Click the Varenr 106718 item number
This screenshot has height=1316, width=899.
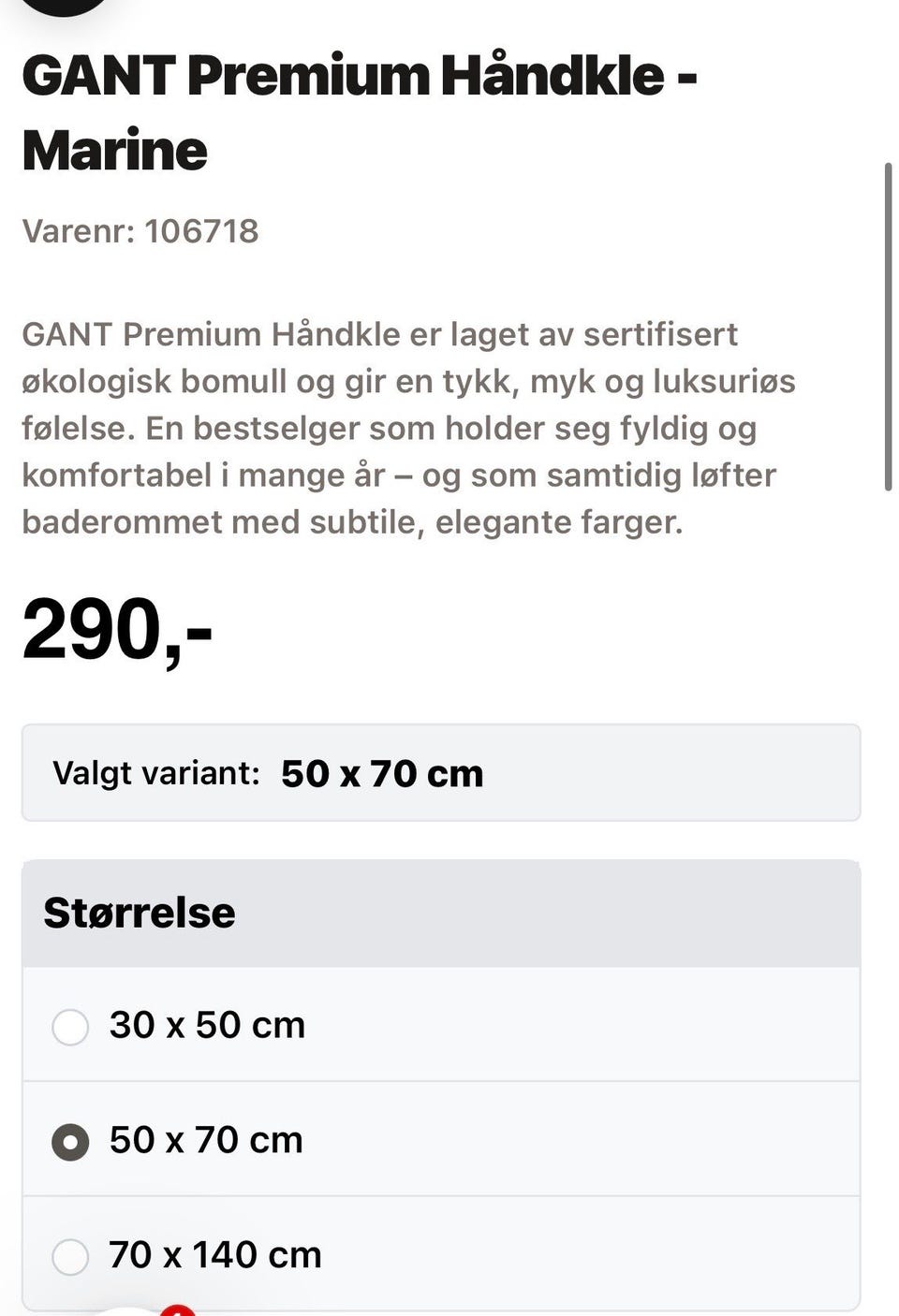point(139,231)
